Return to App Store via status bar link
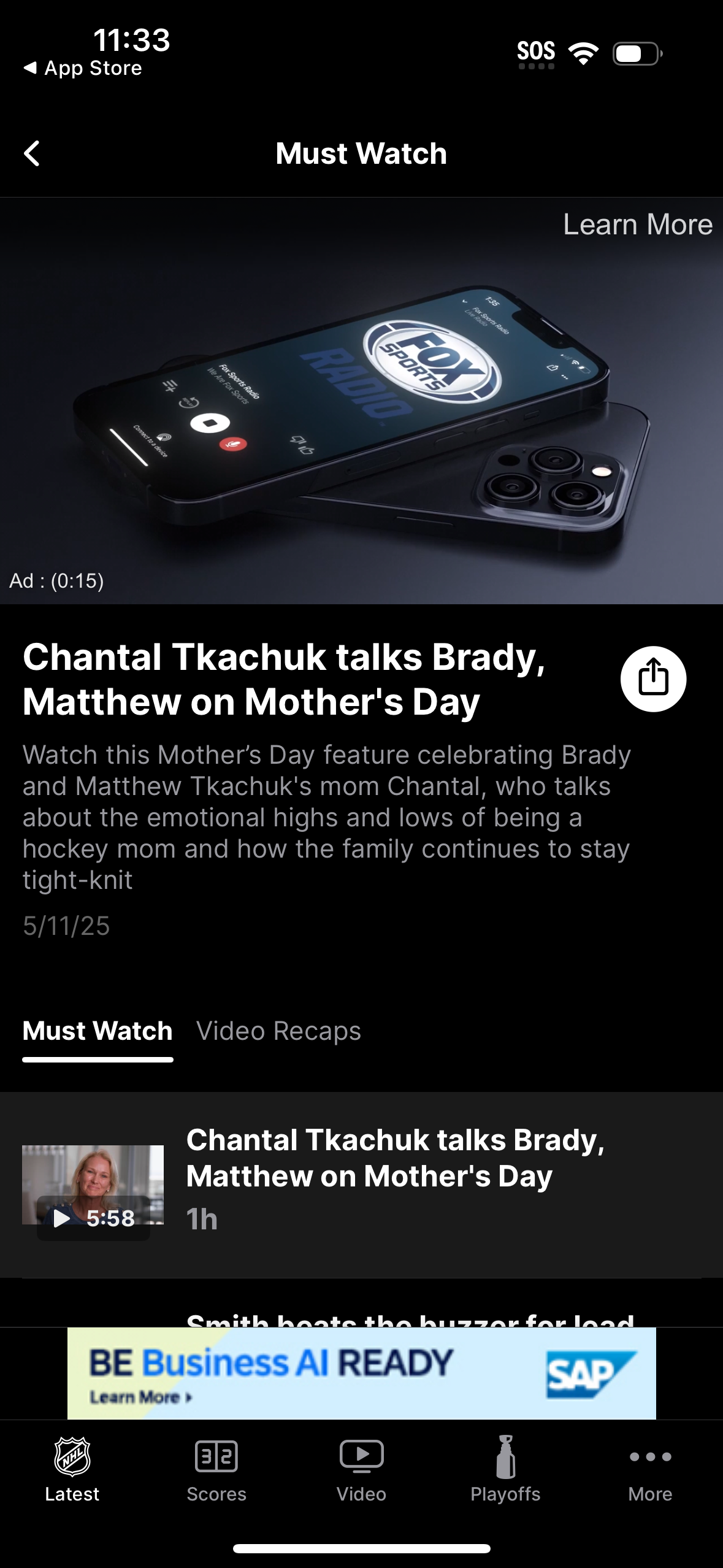 [83, 67]
